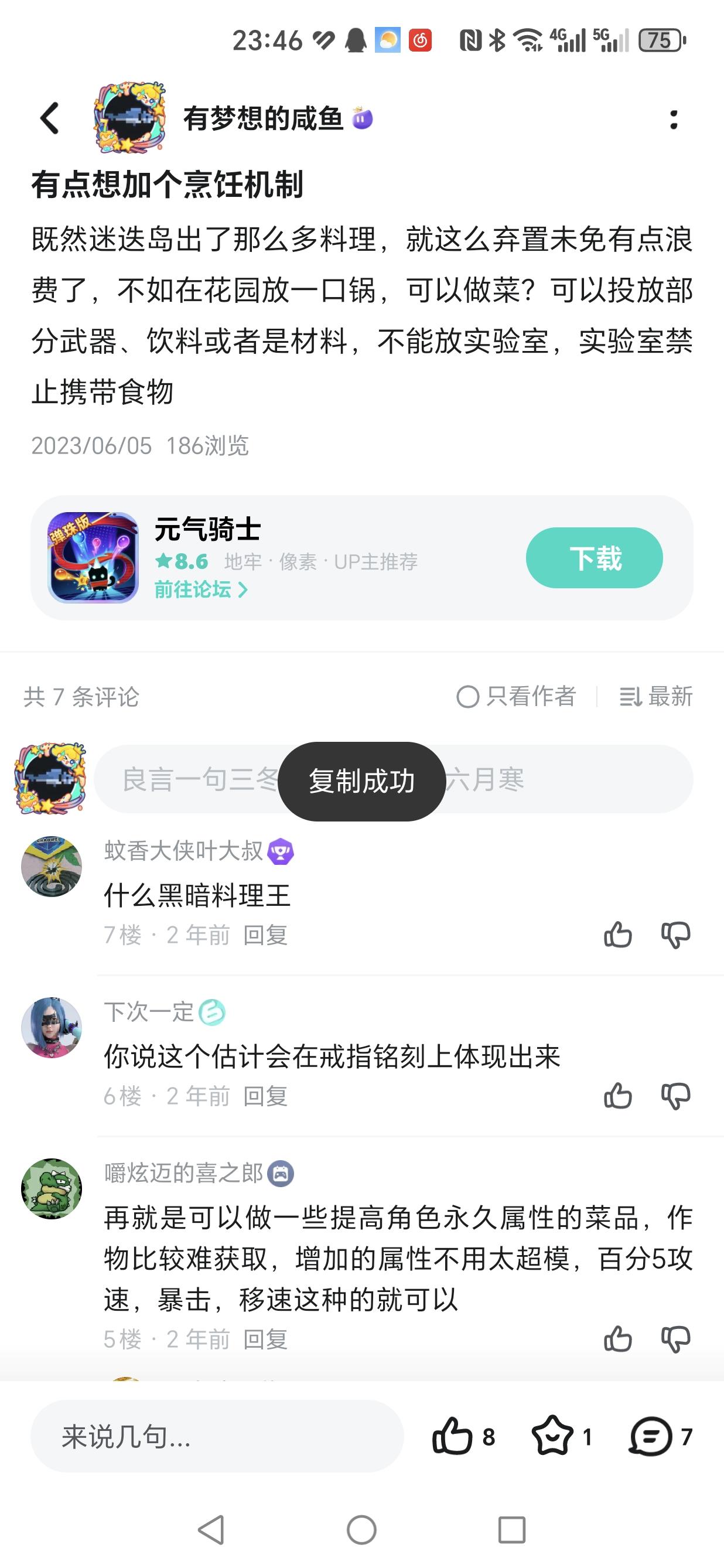Open the three-dot overflow menu
This screenshot has height=1568, width=724.
pyautogui.click(x=674, y=120)
